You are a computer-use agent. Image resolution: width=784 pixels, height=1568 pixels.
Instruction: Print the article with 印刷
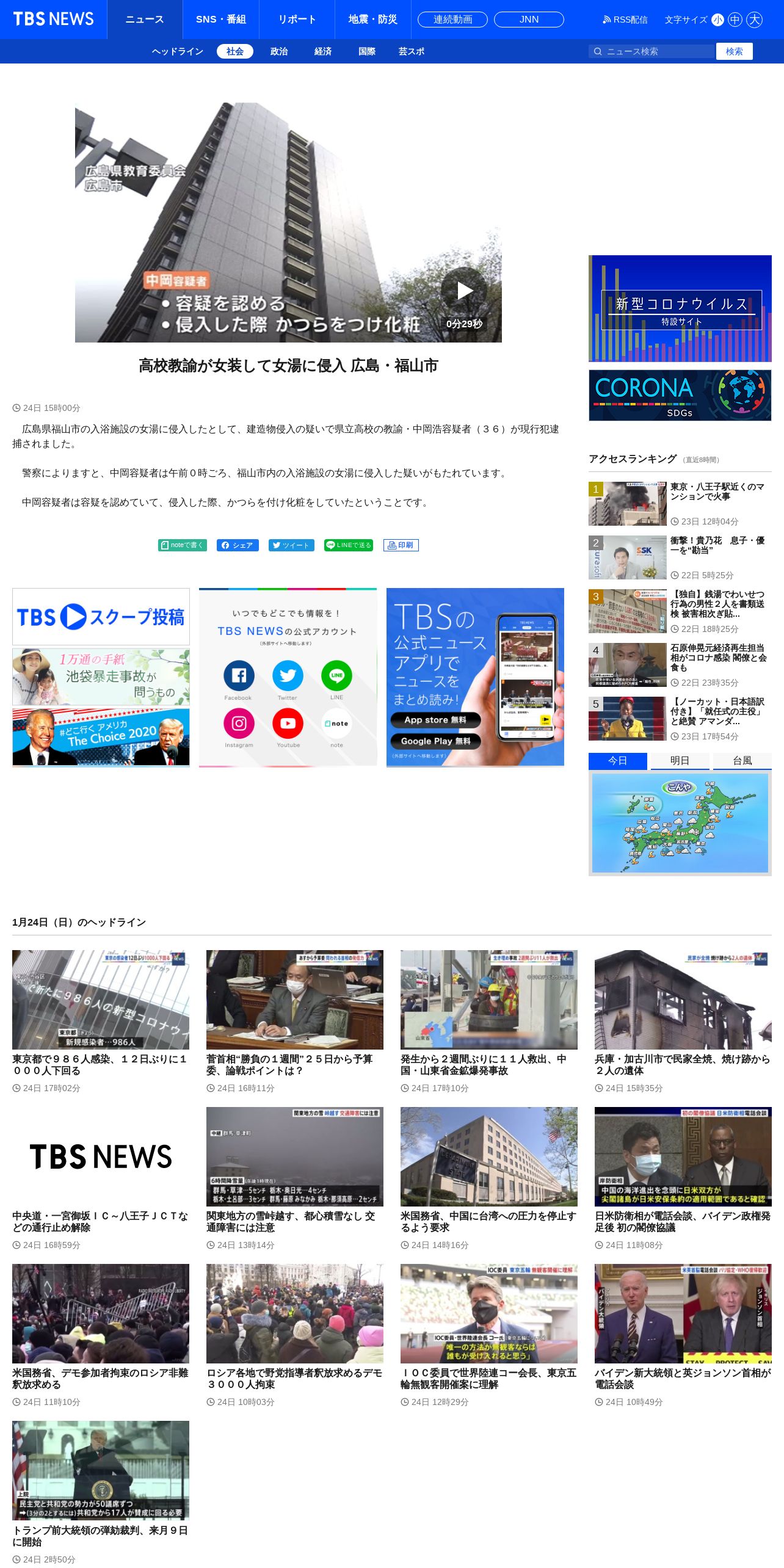pos(401,545)
